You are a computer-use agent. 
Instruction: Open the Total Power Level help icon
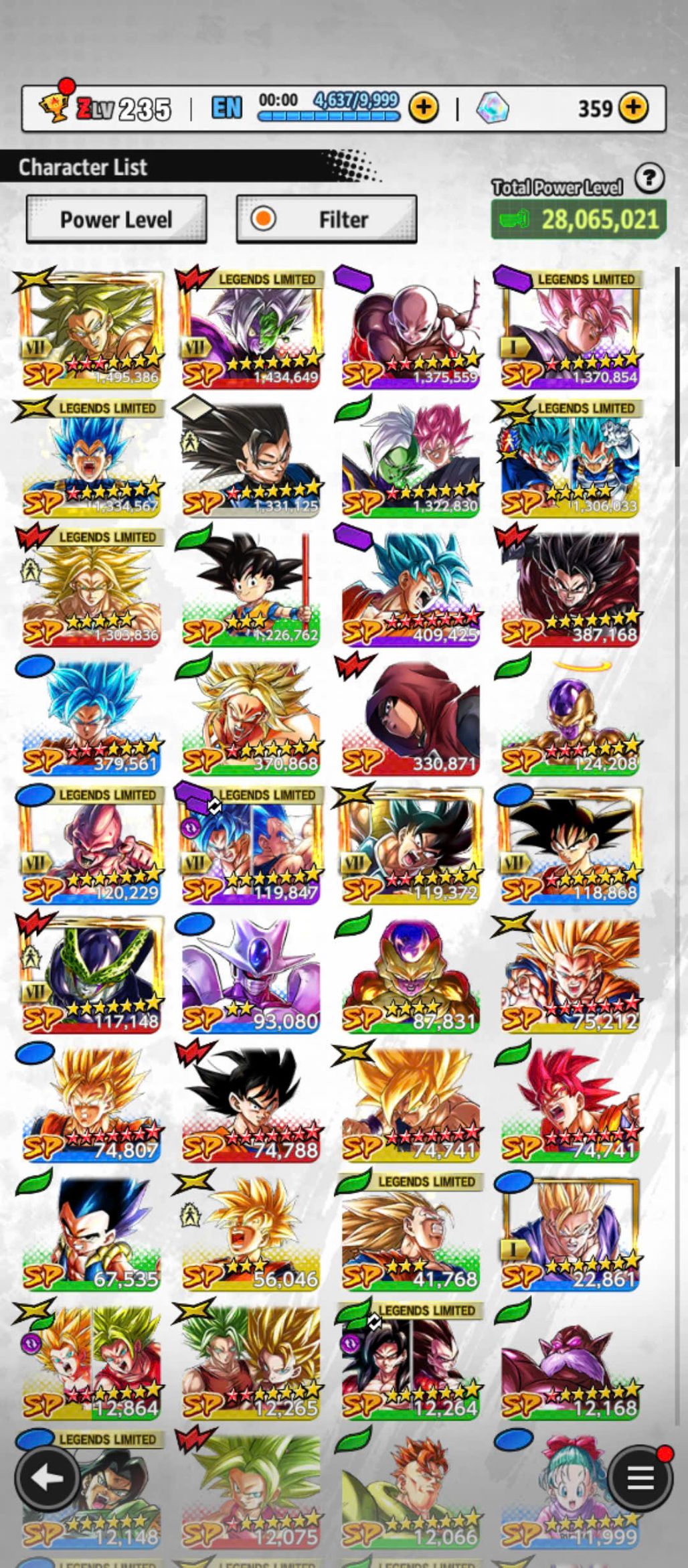point(649,179)
